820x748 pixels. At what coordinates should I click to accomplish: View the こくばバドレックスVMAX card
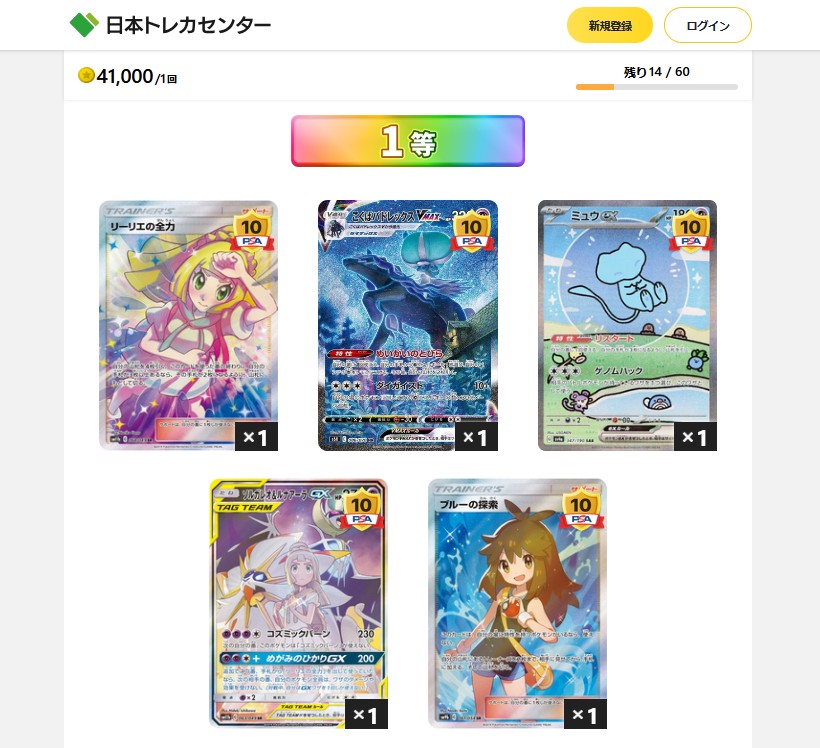tap(407, 325)
